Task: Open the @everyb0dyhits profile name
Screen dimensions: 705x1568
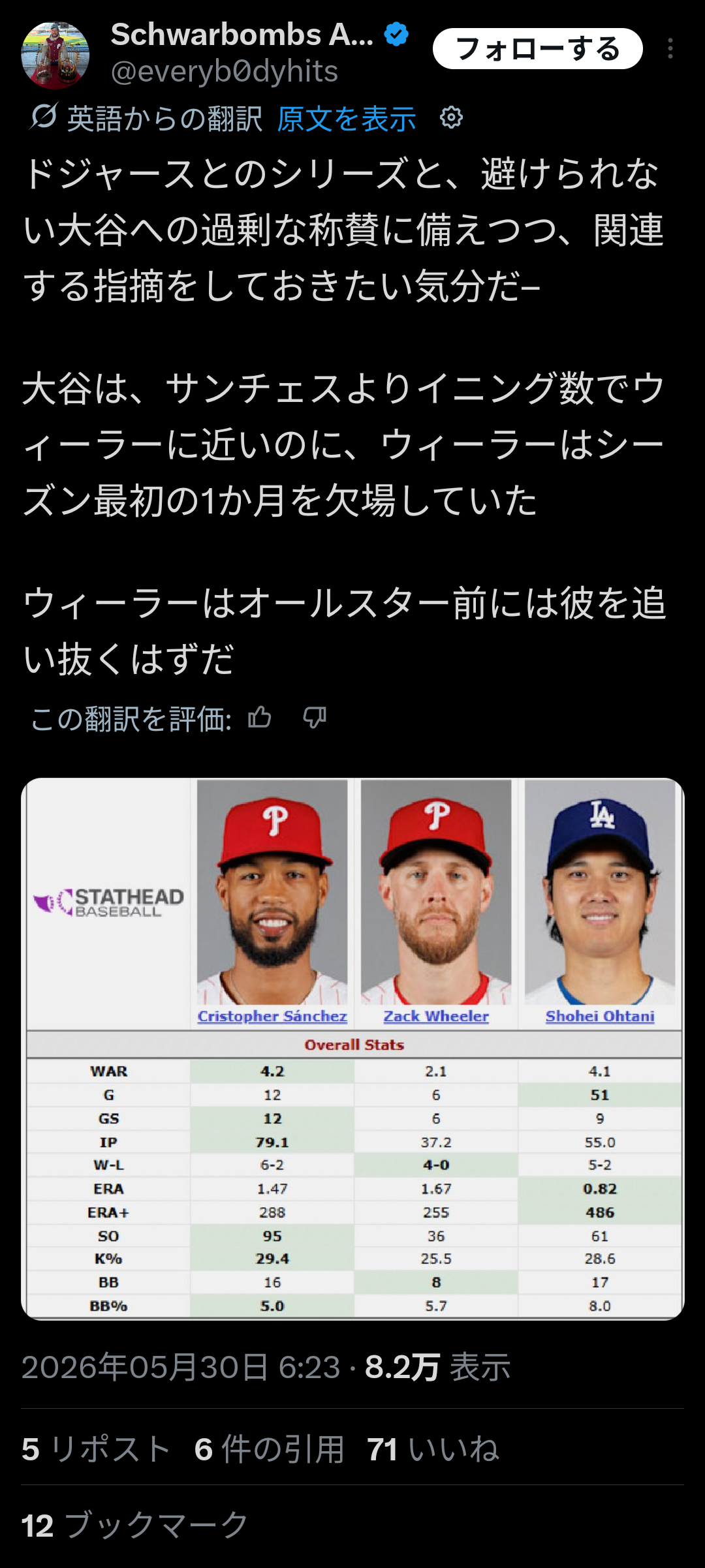Action: pyautogui.click(x=225, y=71)
